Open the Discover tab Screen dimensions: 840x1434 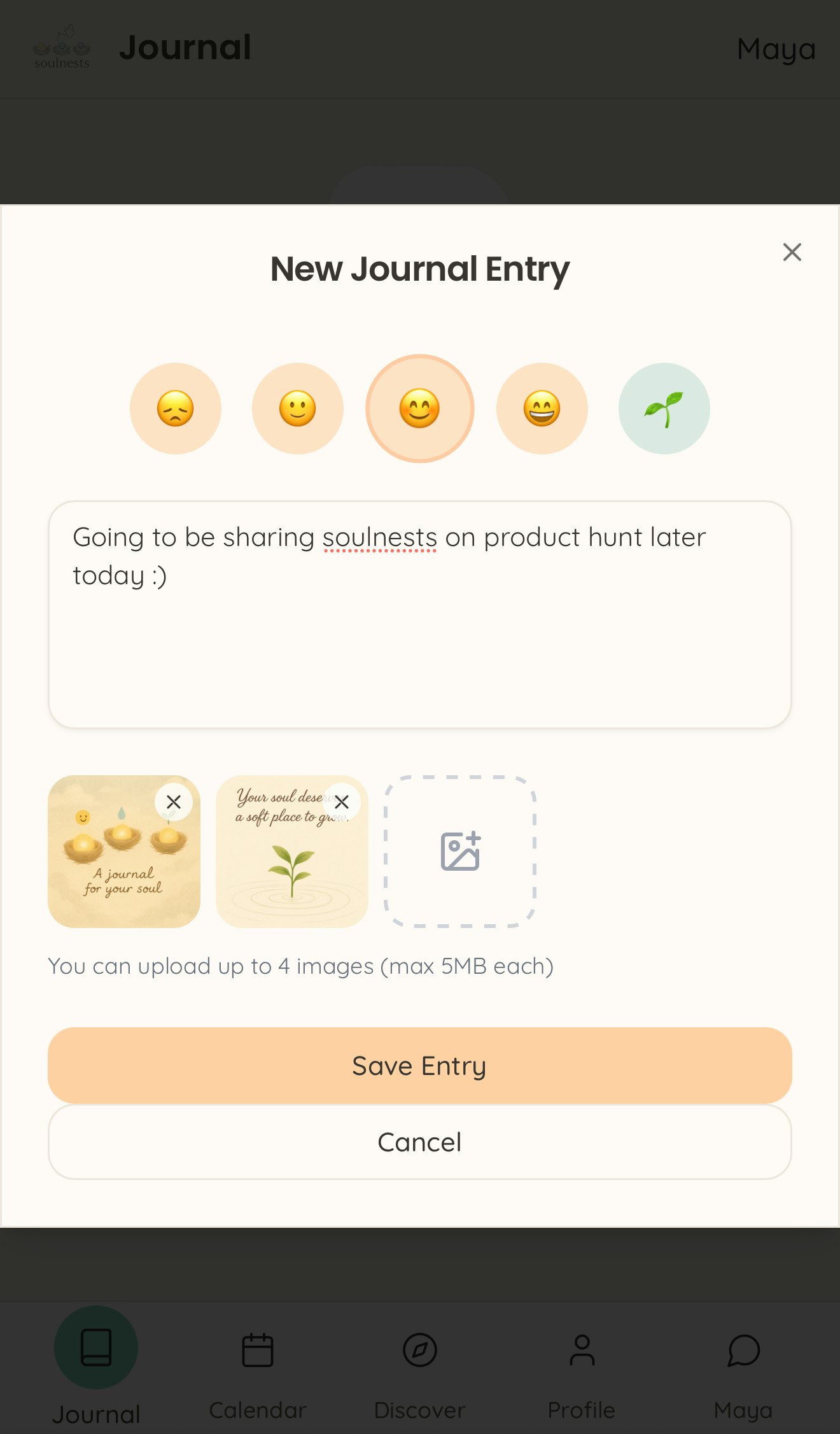click(420, 1368)
